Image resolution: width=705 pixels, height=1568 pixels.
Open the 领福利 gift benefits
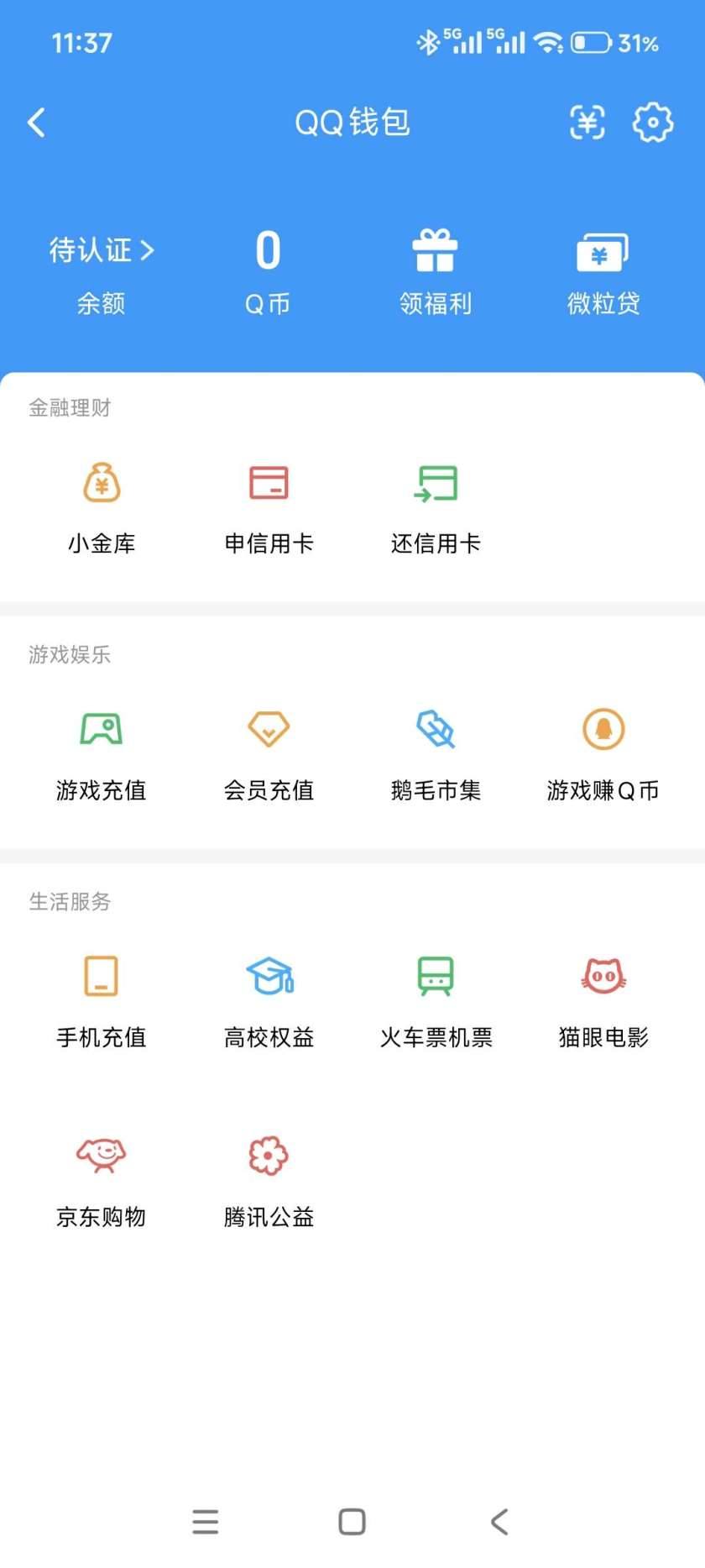click(x=436, y=269)
